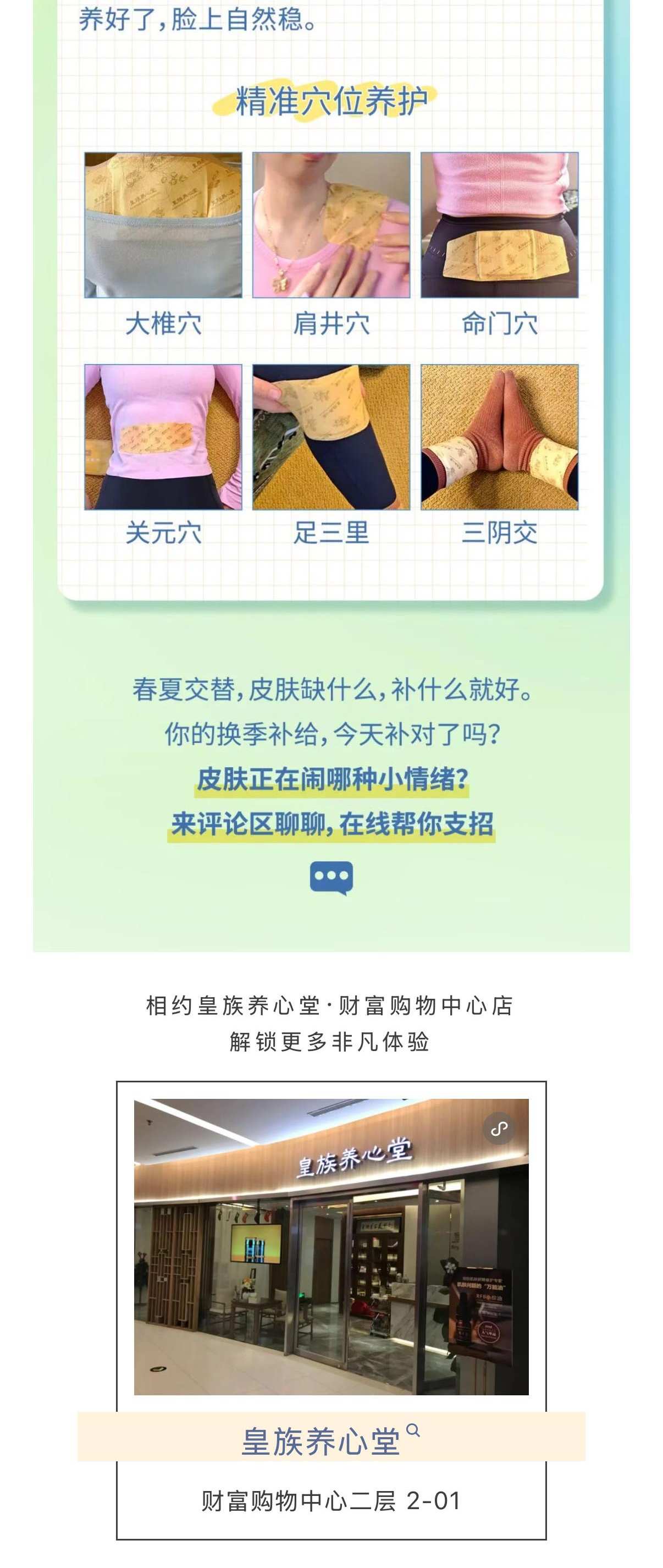Open the 皇族养心堂 storefront photo link
The height and width of the screenshot is (1568, 663).
[331, 1247]
